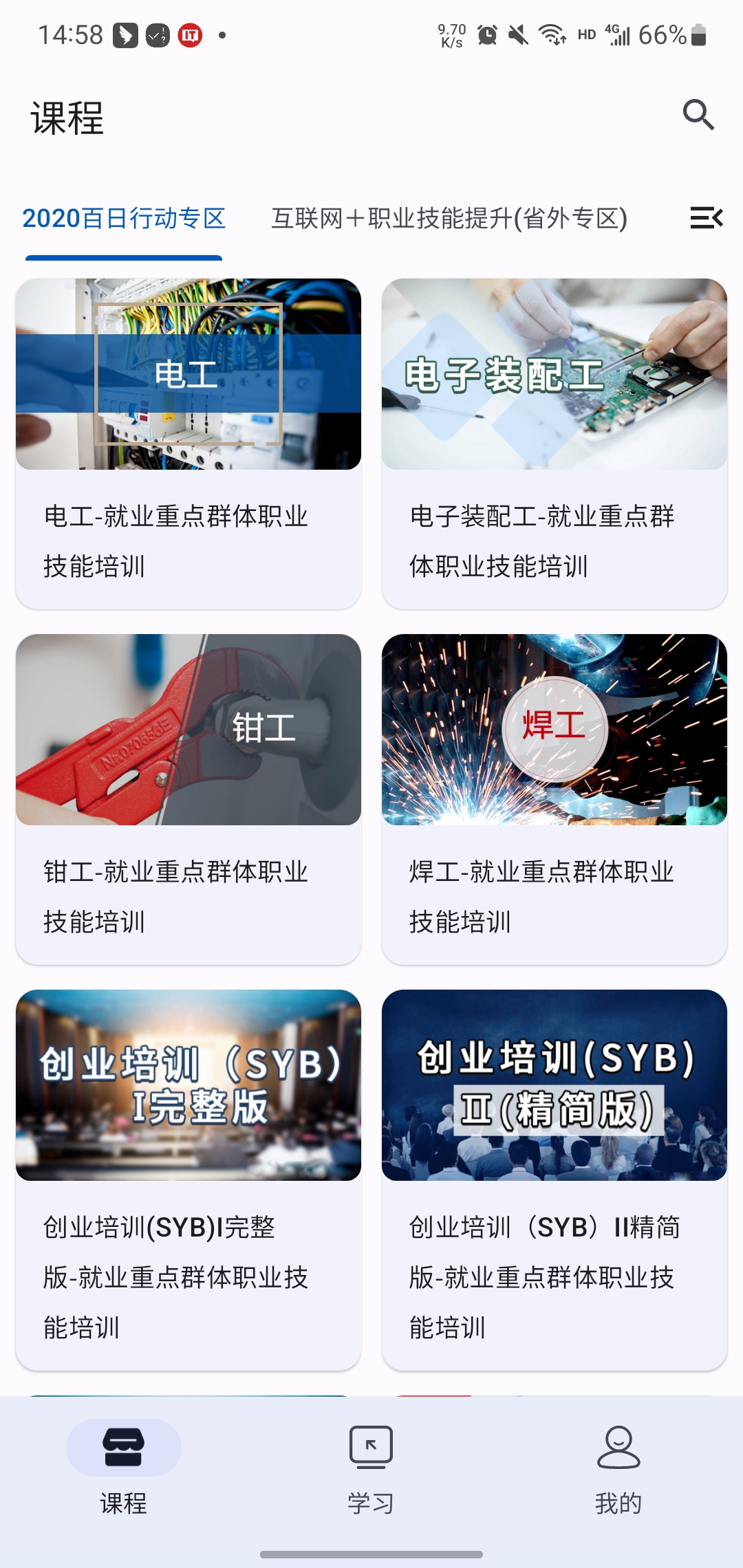Click the category list icon beside tabs
This screenshot has width=743, height=1568.
pos(705,217)
